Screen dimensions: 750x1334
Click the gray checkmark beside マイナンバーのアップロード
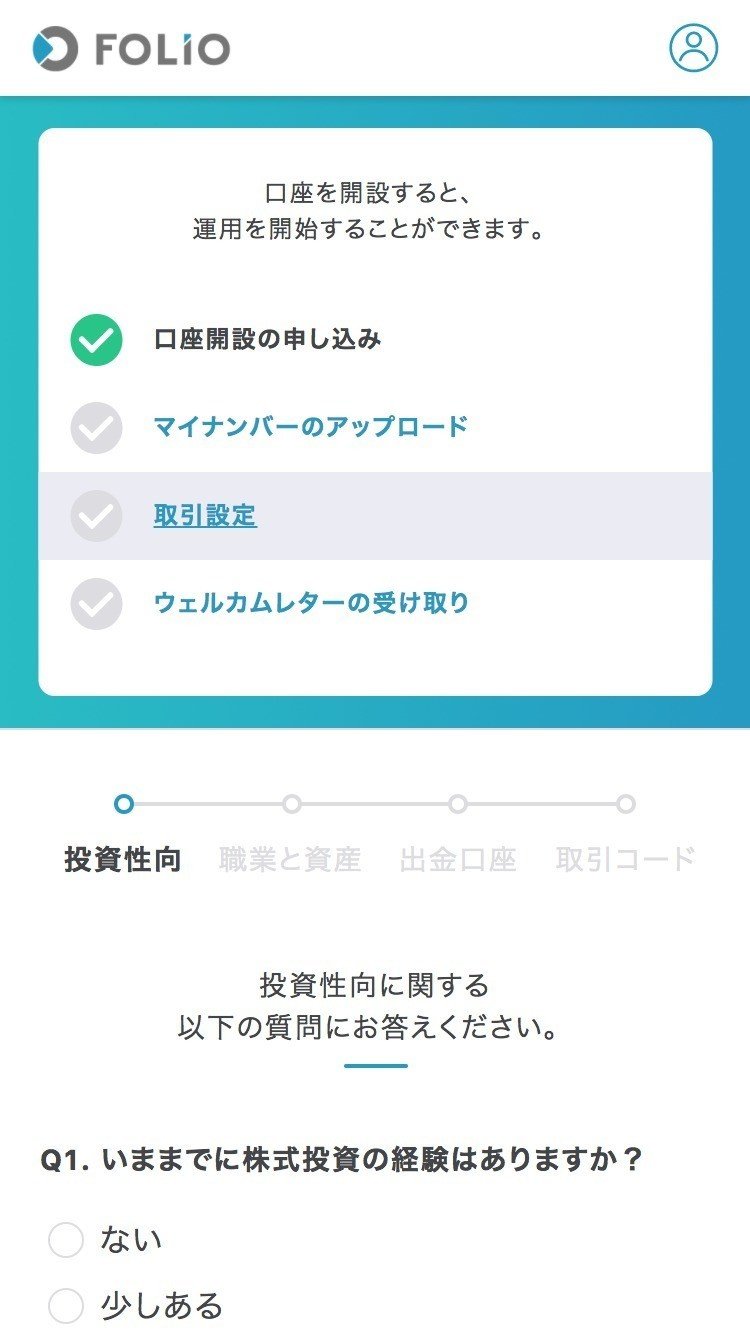(95, 427)
